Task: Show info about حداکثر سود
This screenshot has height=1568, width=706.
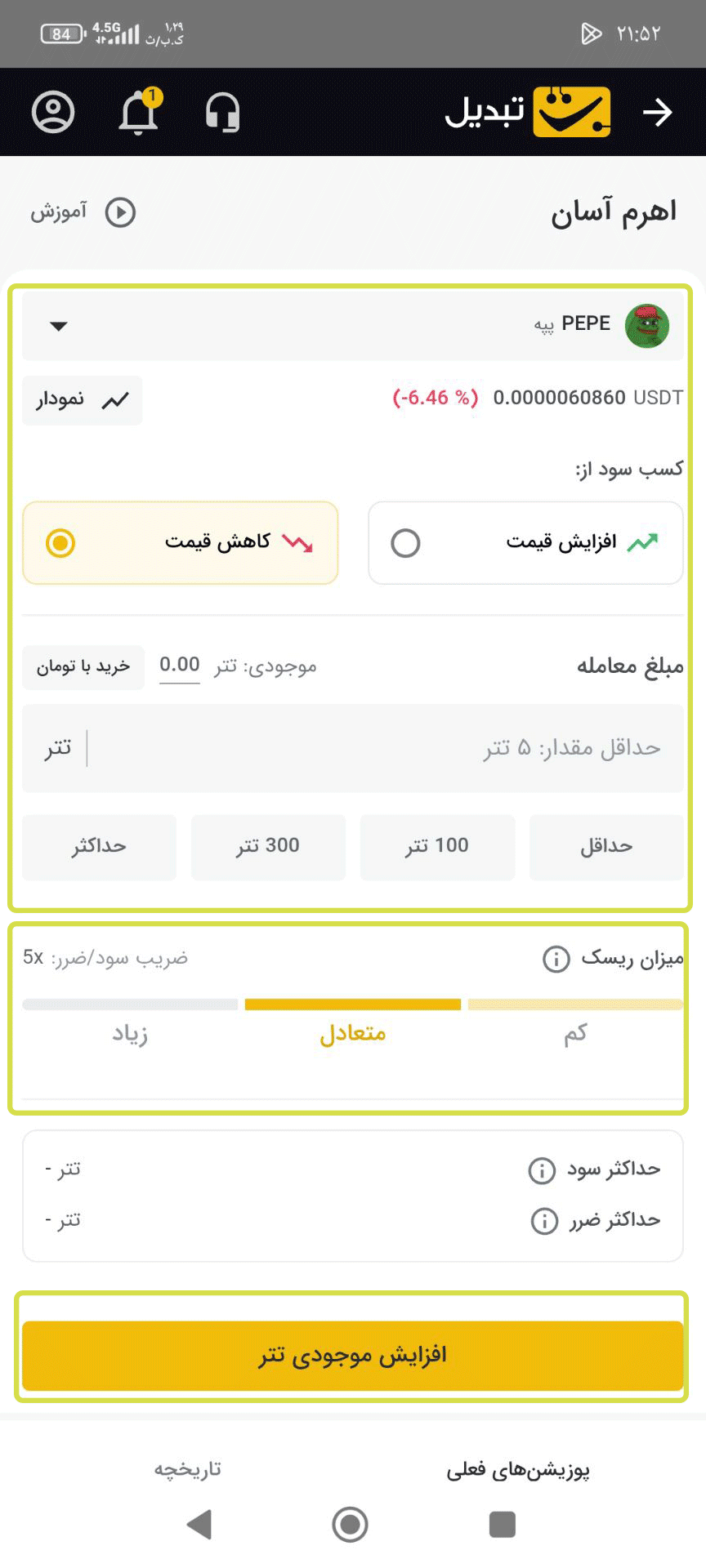Action: click(542, 1170)
